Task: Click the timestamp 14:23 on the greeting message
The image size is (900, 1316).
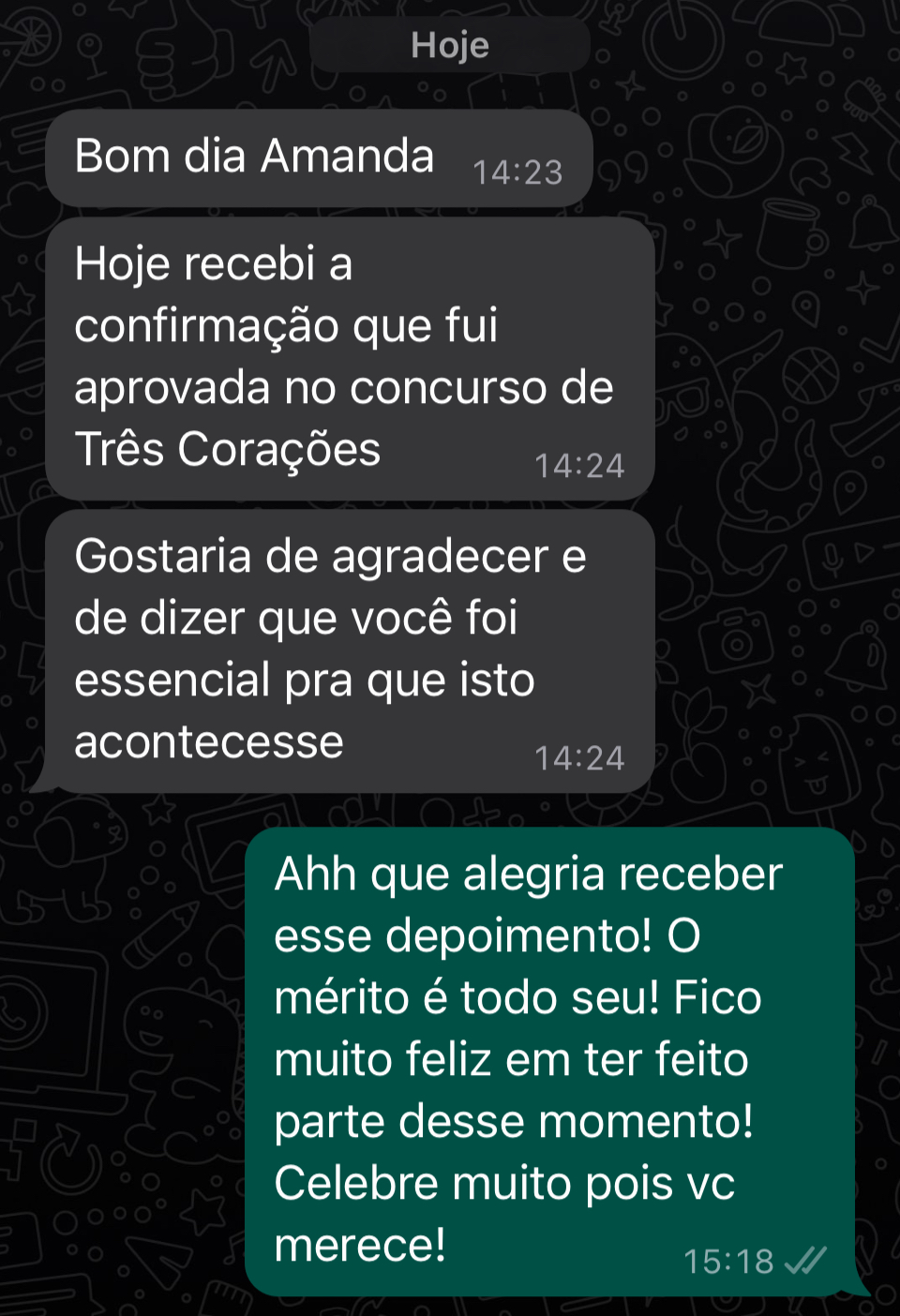Action: coord(517,171)
